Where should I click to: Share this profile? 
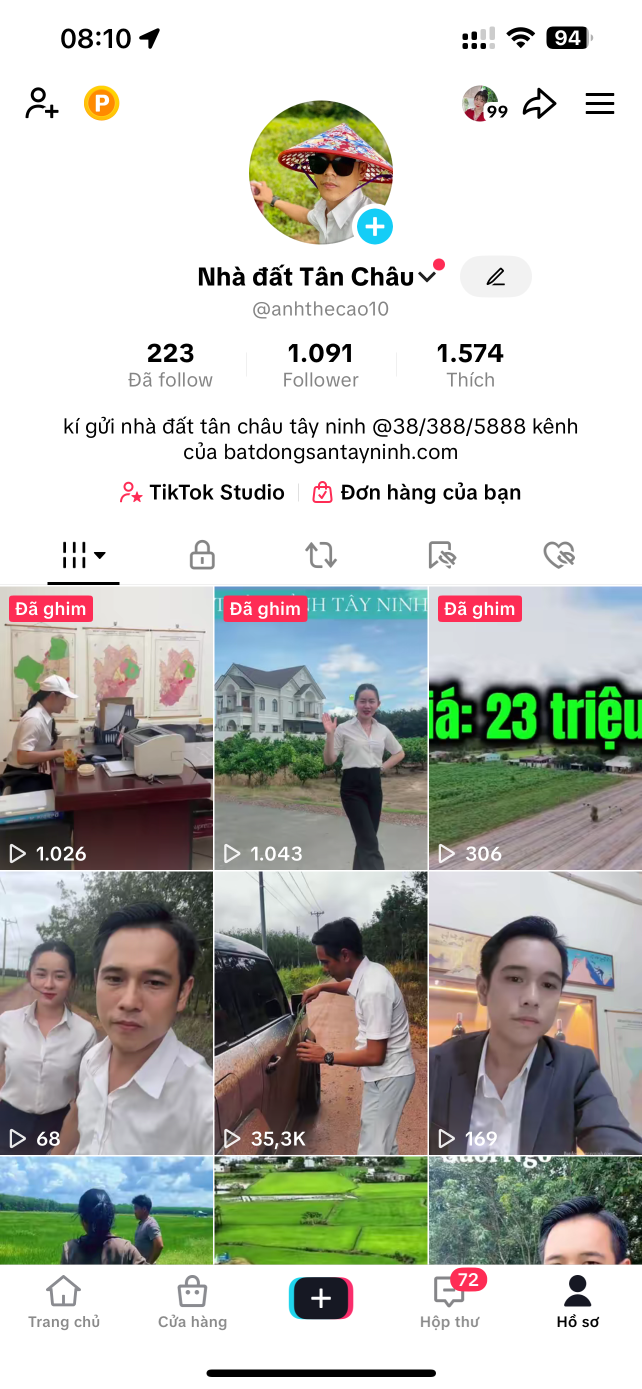tap(540, 103)
